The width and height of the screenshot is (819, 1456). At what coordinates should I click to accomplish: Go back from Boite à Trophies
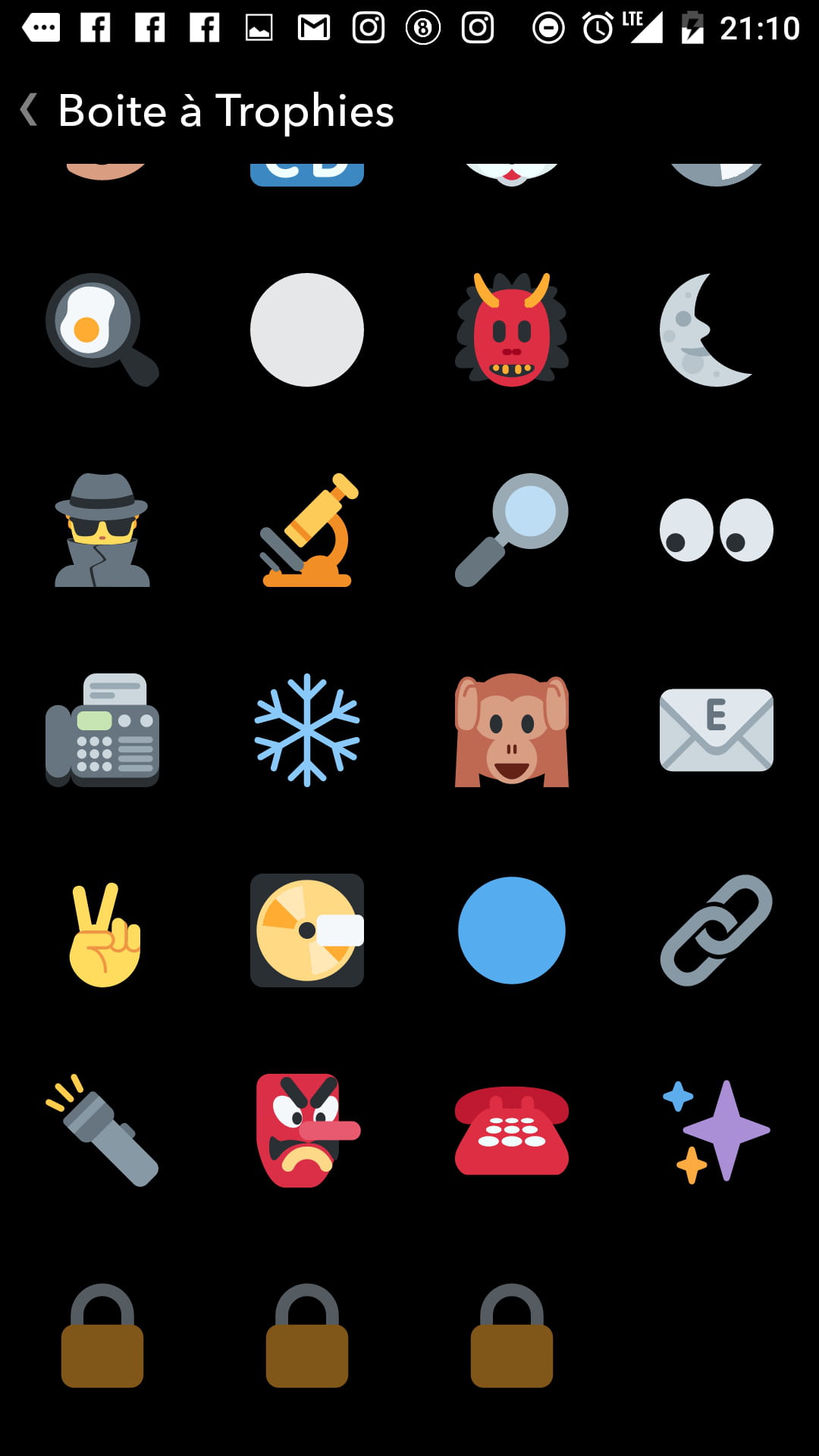point(29,110)
